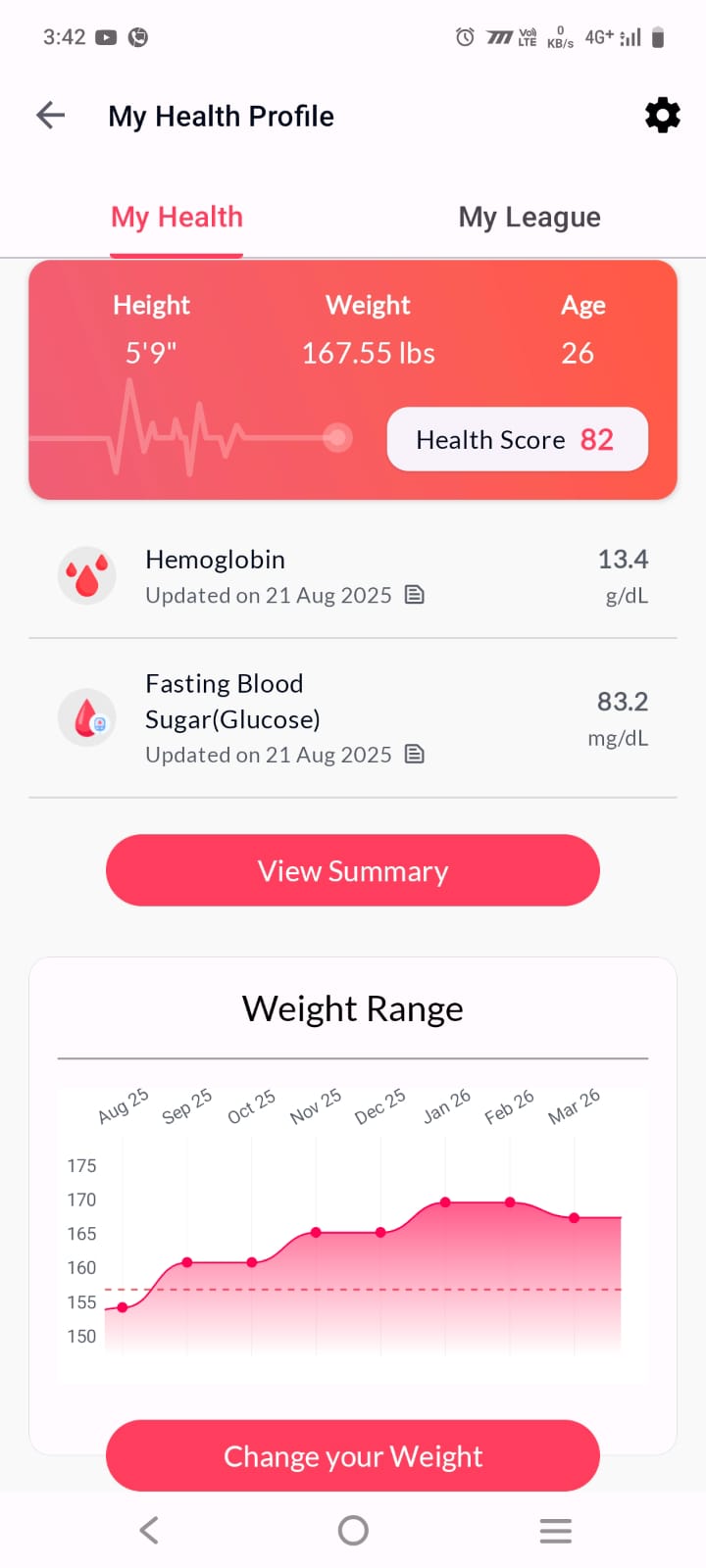Viewport: 706px width, 1568px height.
Task: Open the Health Score 82 panel
Action: [x=517, y=439]
